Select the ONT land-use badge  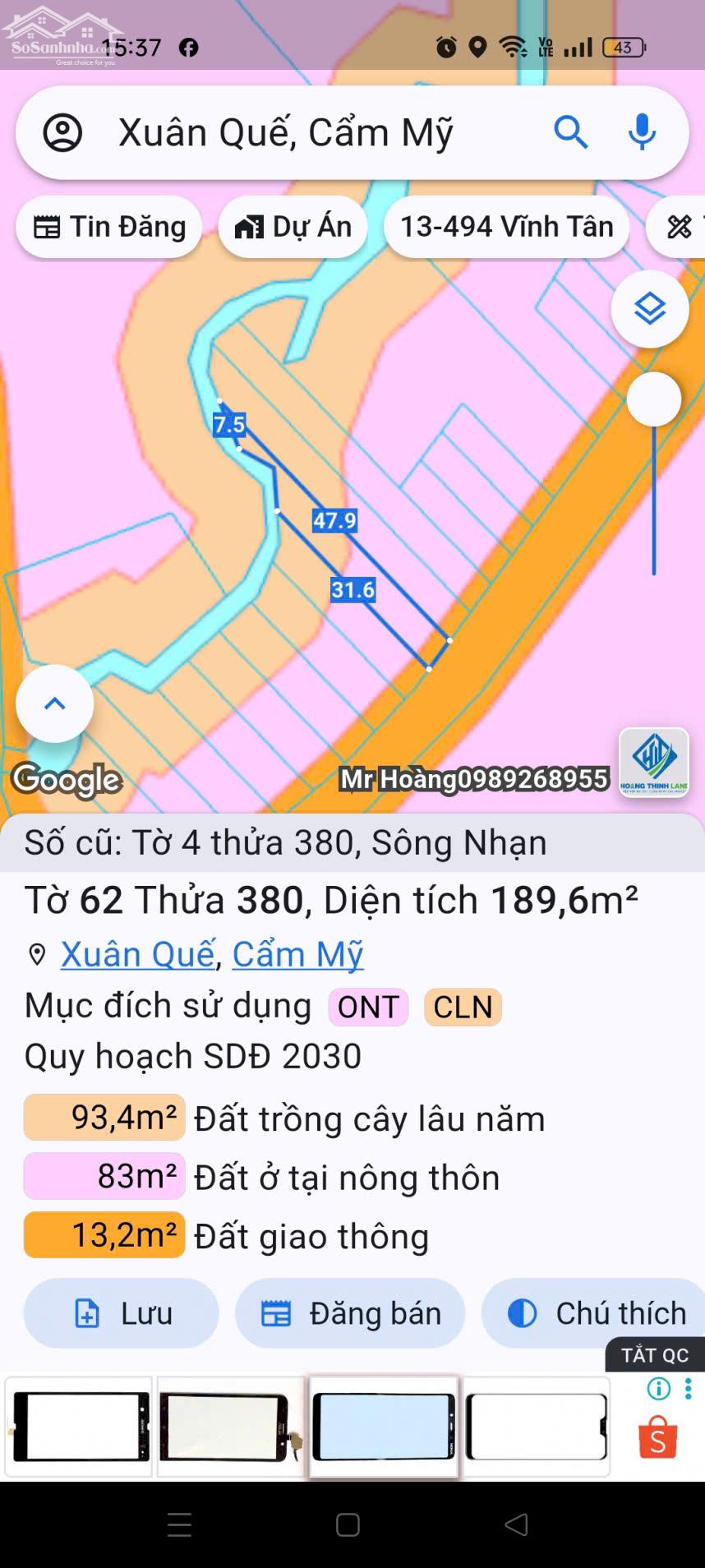[x=367, y=1006]
